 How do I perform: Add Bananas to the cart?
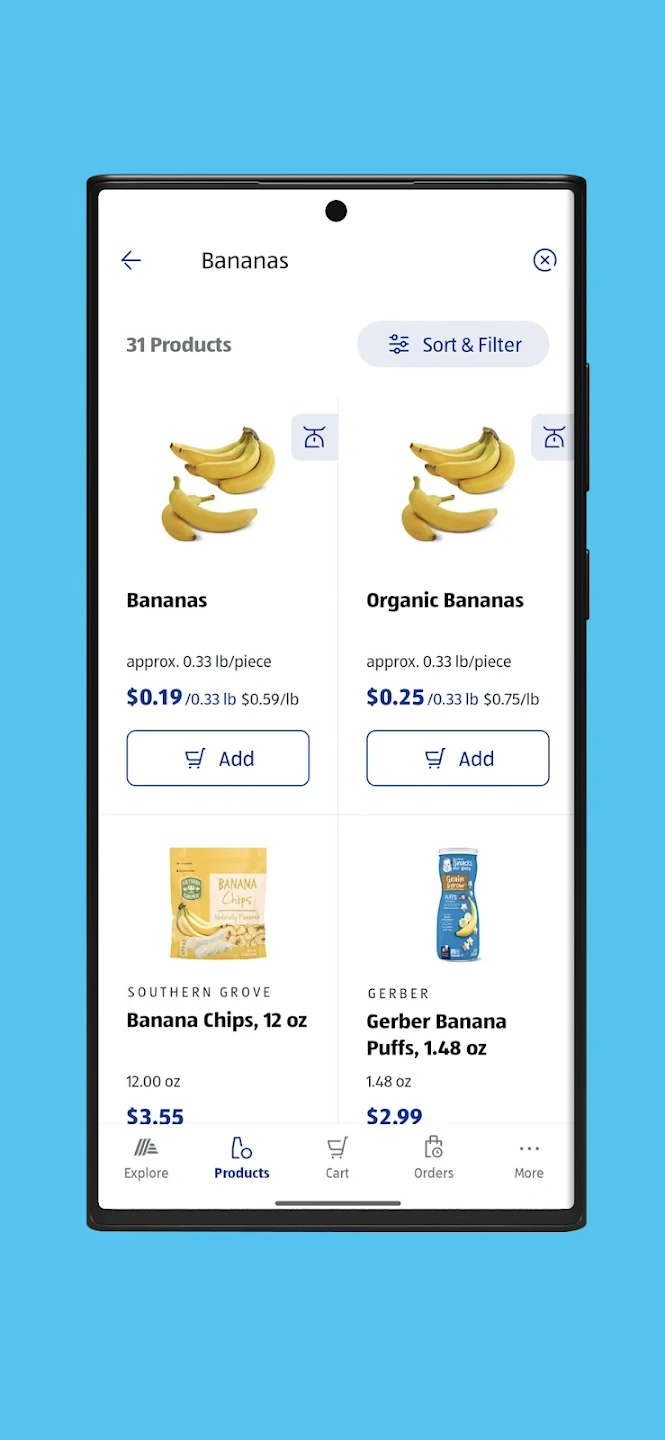218,758
